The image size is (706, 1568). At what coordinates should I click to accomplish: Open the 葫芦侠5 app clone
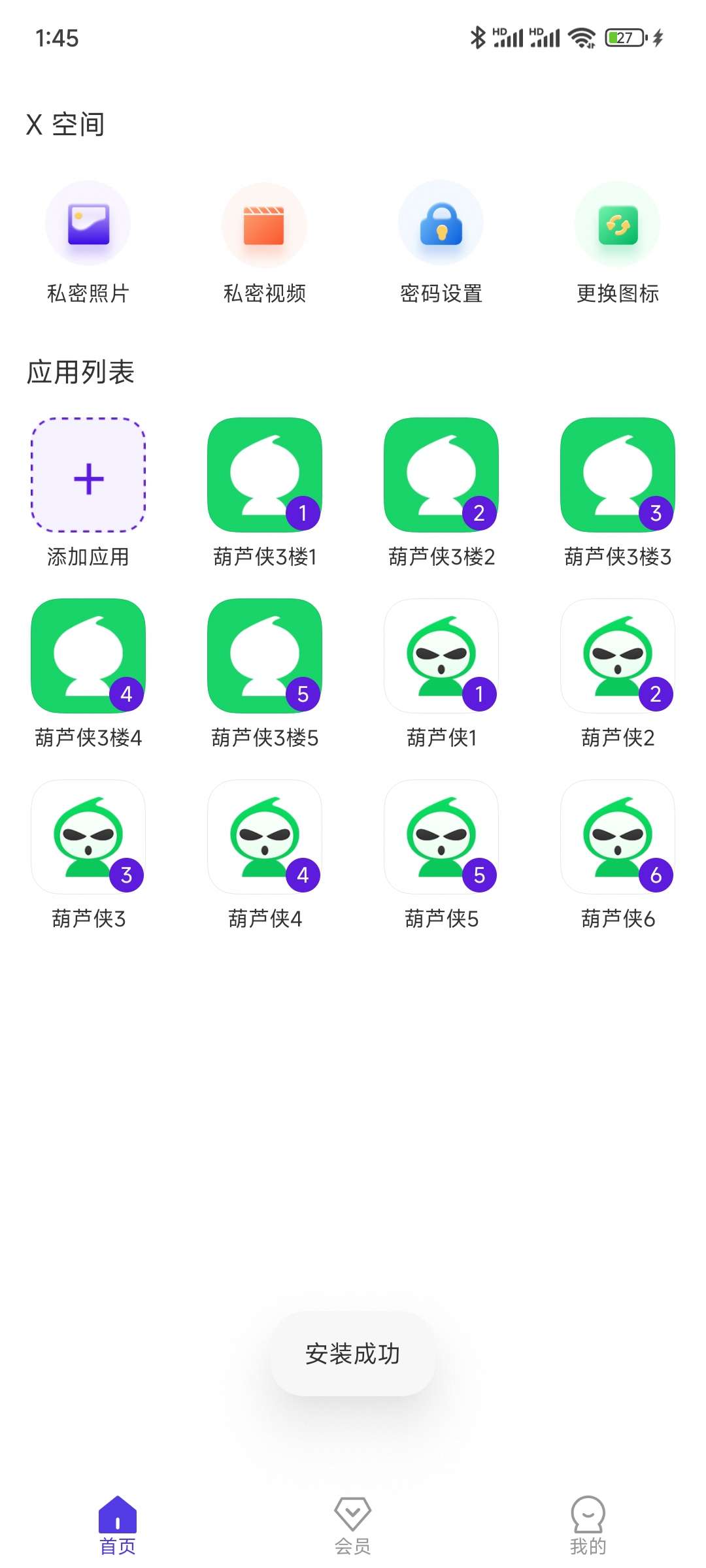click(441, 837)
